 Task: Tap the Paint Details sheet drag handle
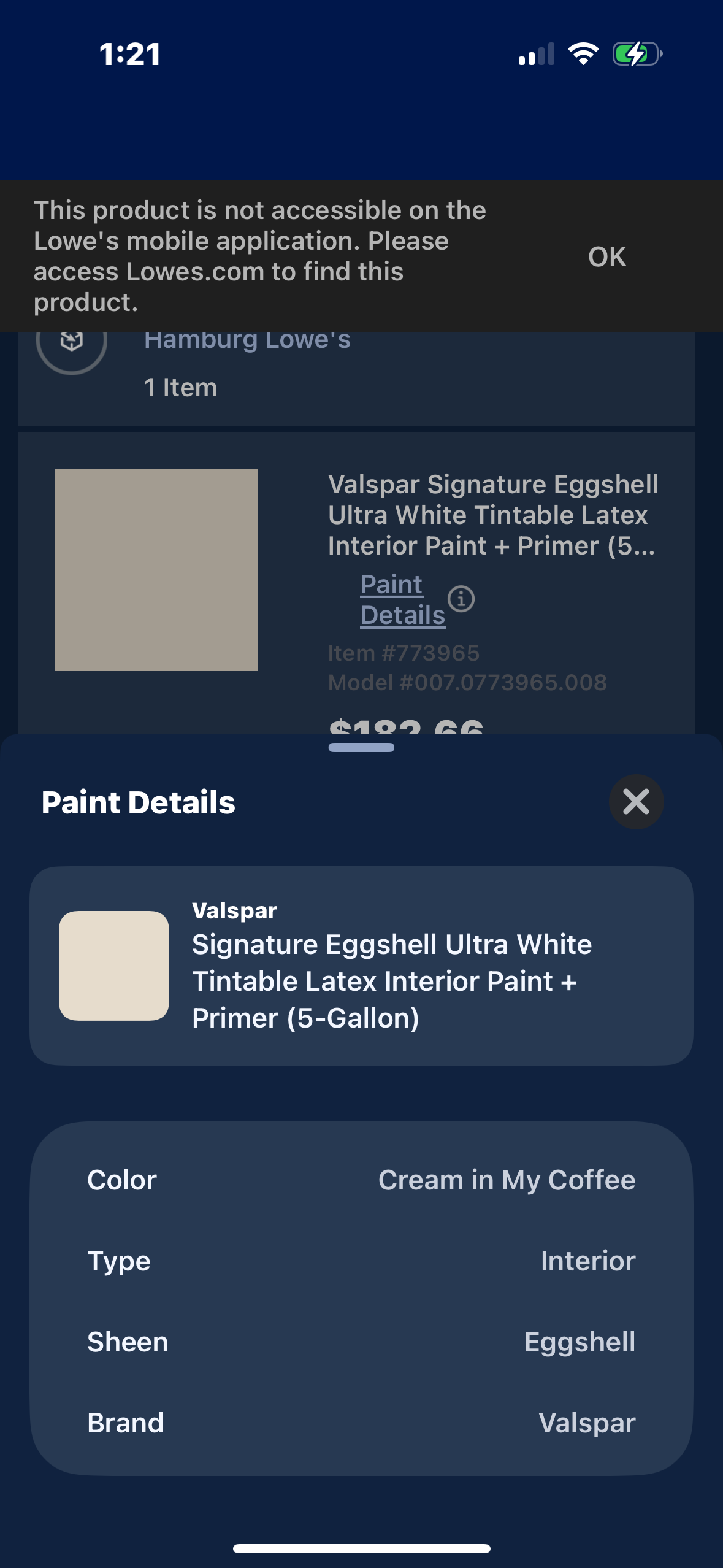pos(361,747)
